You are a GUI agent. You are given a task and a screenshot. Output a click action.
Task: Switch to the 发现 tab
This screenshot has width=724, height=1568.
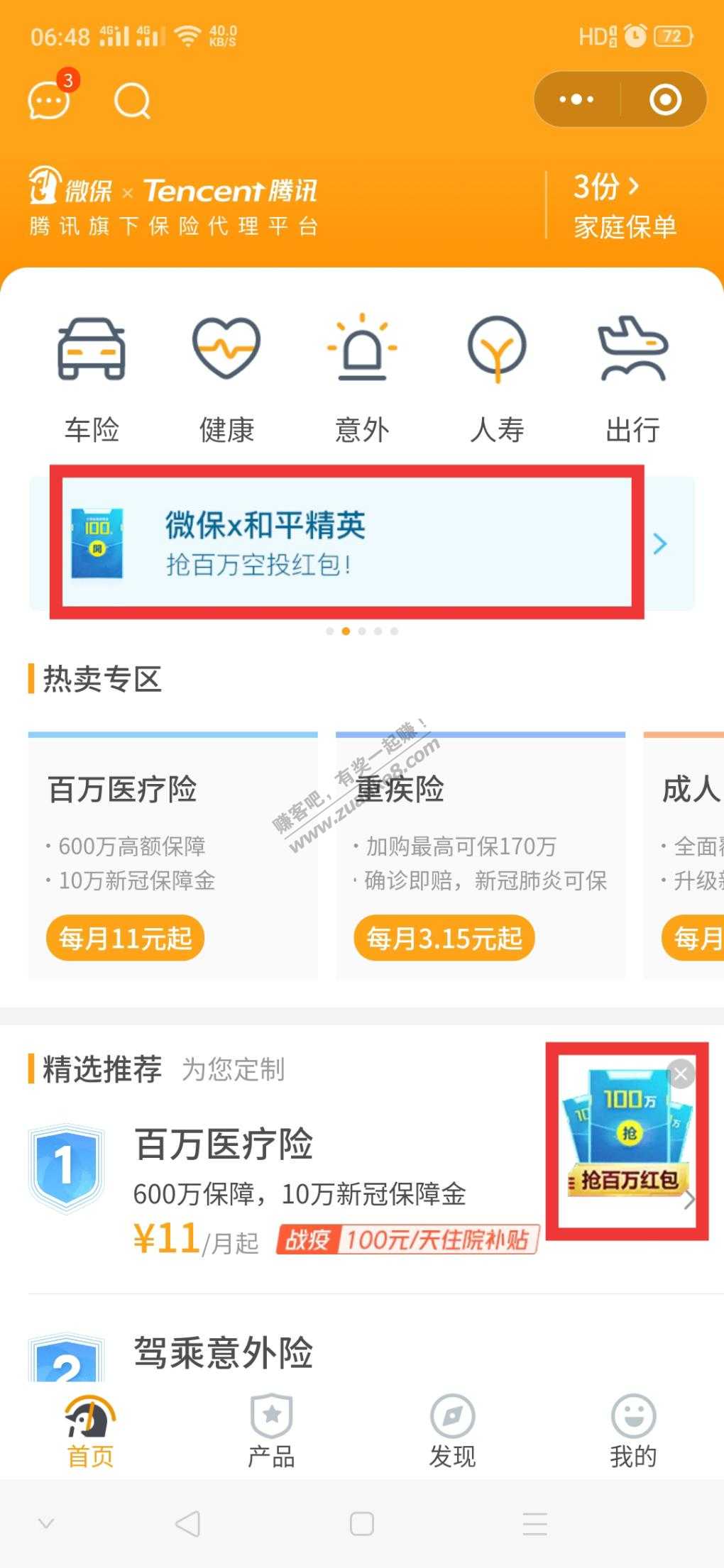[x=452, y=1430]
